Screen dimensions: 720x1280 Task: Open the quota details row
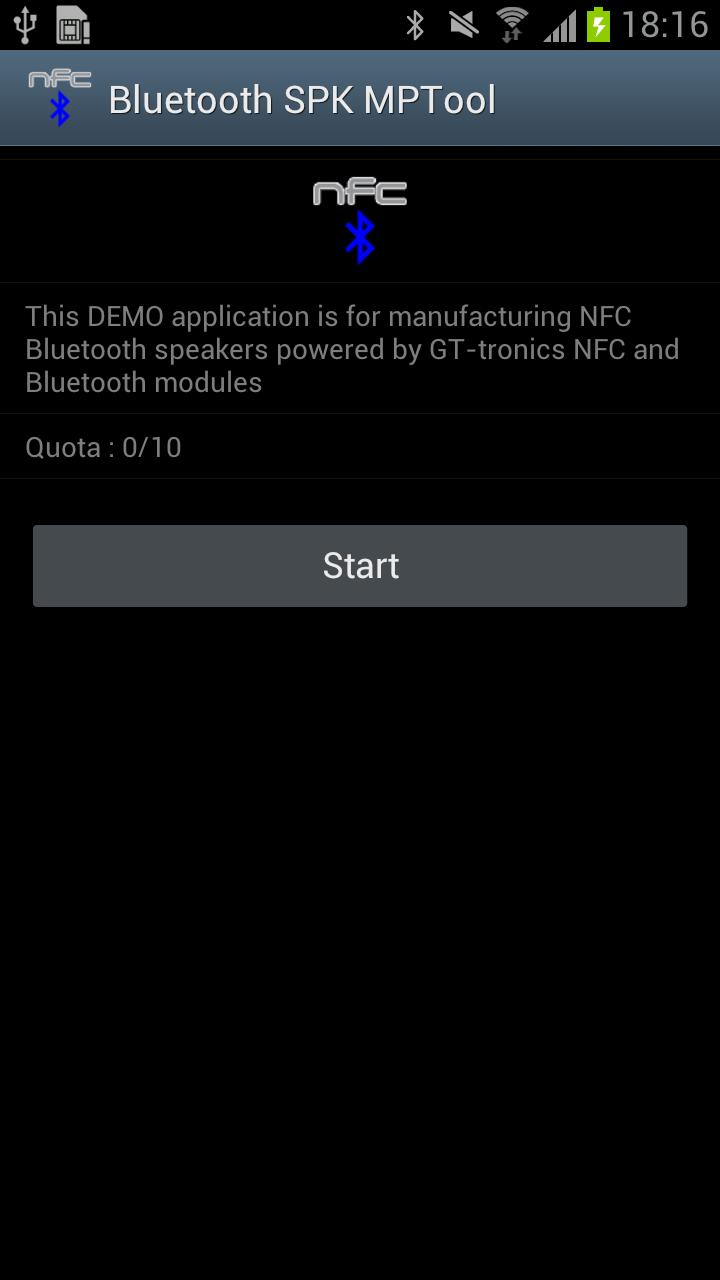pos(360,446)
